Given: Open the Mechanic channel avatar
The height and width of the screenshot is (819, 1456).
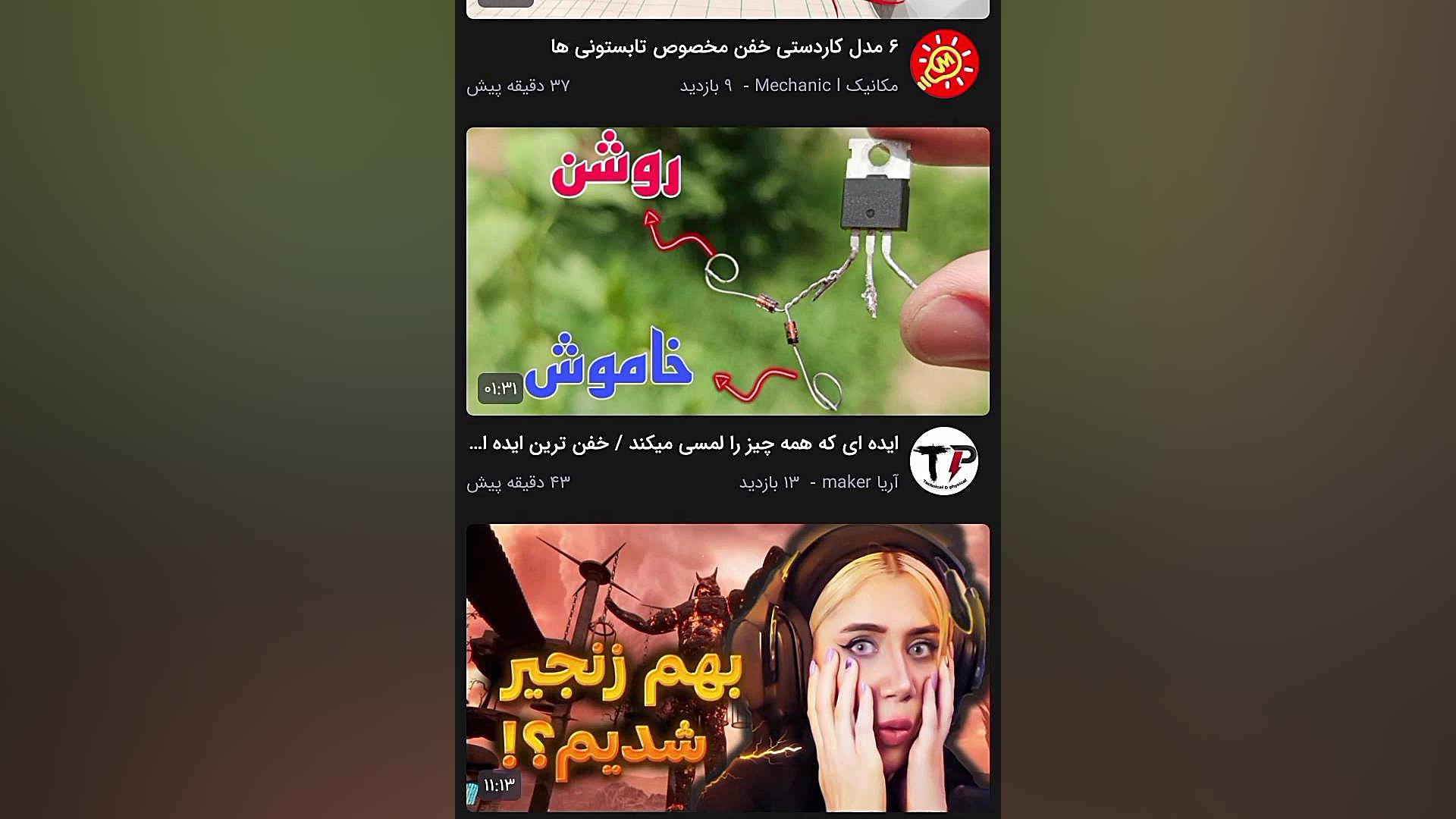Looking at the screenshot, I should point(944,64).
